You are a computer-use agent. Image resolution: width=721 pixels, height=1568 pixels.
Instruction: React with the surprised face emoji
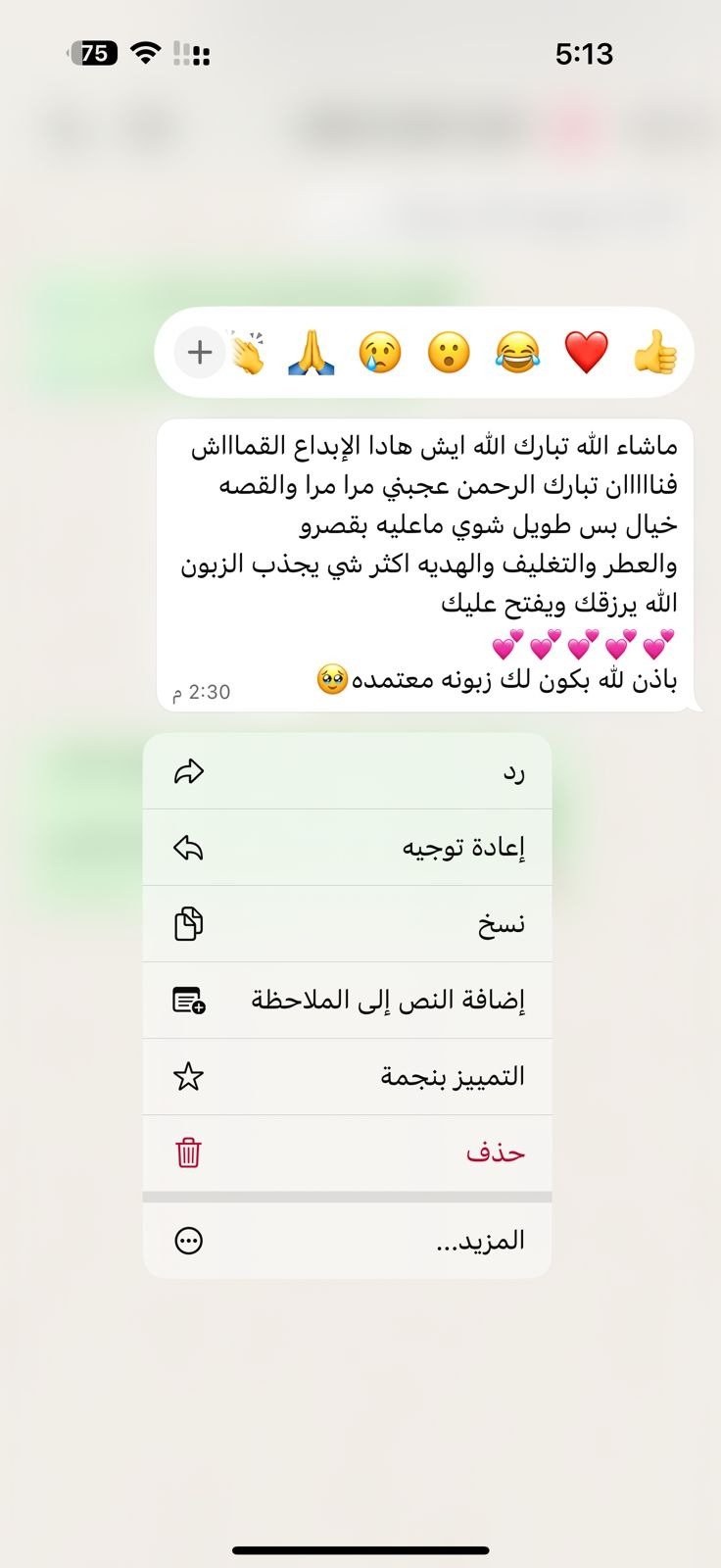tap(449, 353)
